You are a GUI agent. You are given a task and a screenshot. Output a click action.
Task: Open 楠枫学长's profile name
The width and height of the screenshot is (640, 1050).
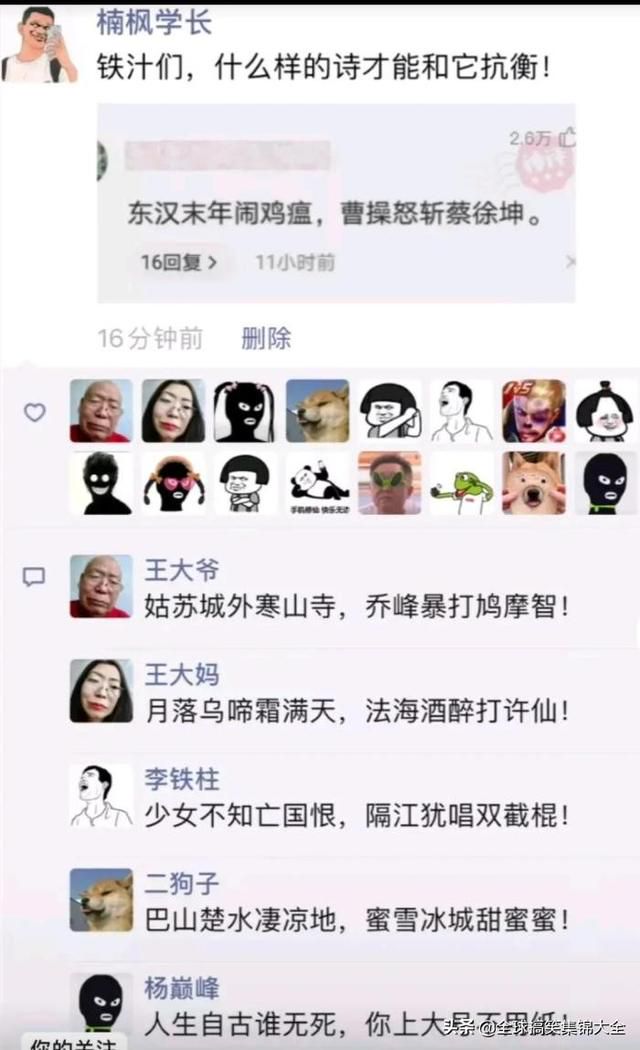coord(155,22)
